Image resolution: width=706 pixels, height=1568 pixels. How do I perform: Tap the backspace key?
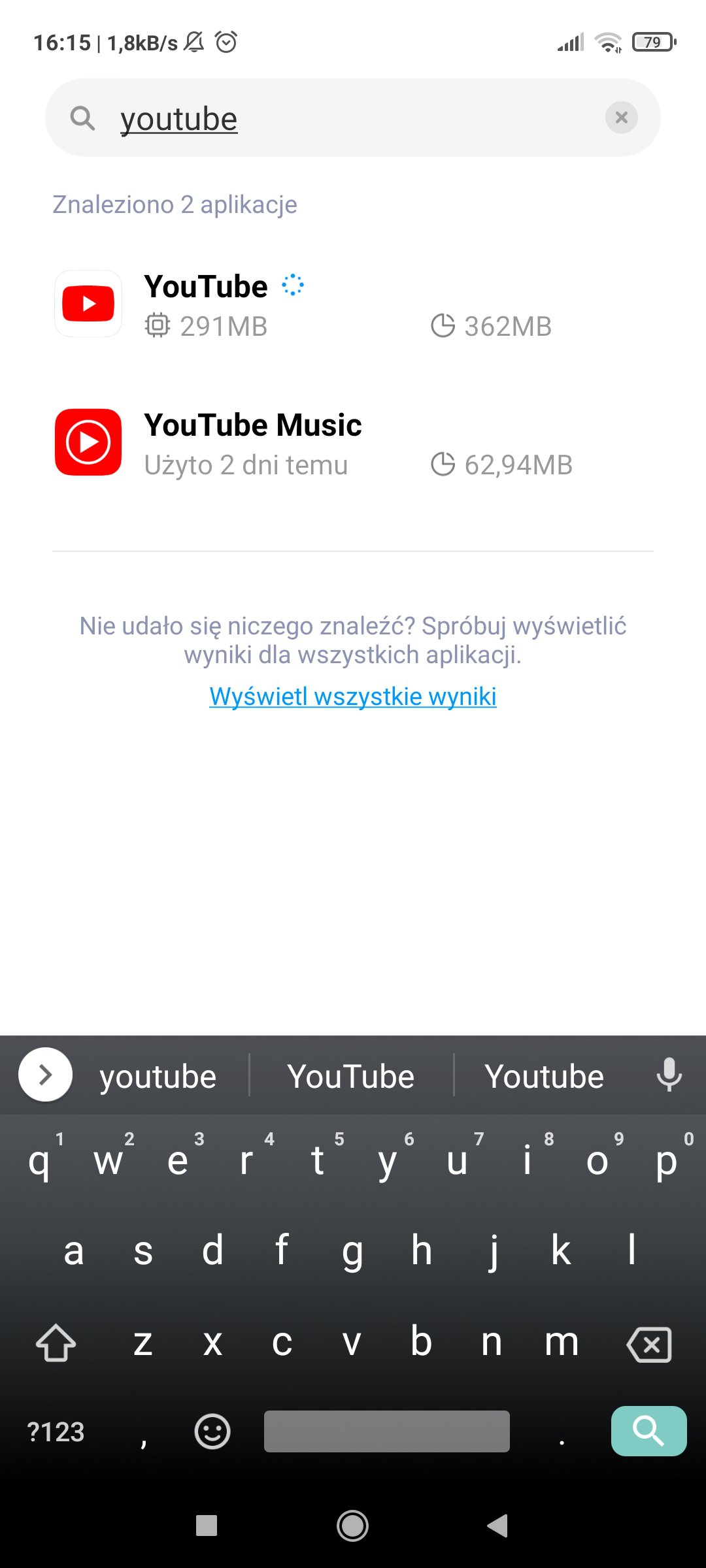pos(648,1345)
